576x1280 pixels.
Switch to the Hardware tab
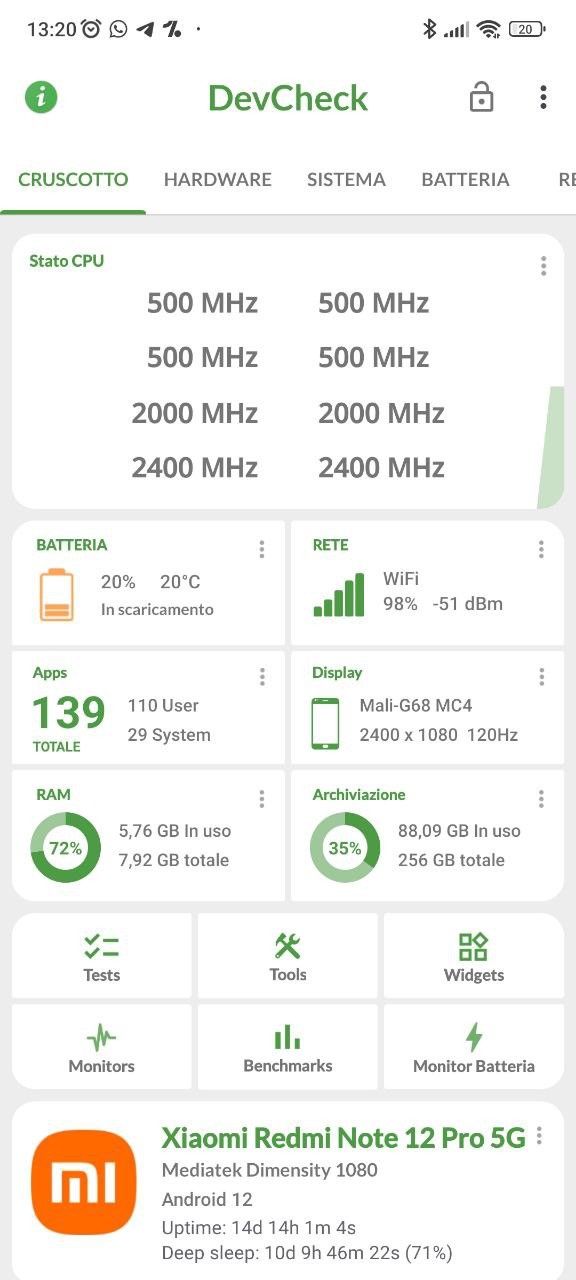(218, 180)
